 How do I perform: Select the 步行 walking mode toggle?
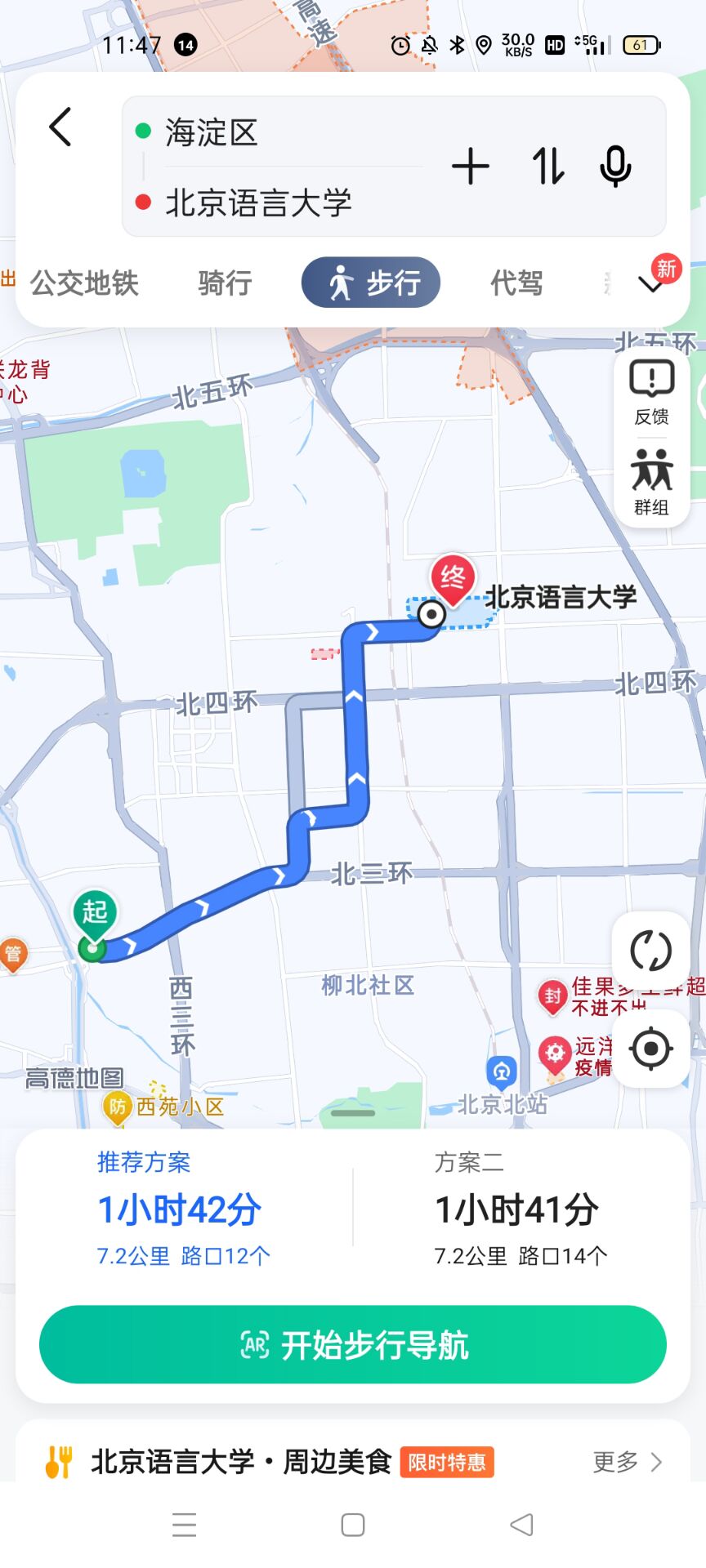370,282
